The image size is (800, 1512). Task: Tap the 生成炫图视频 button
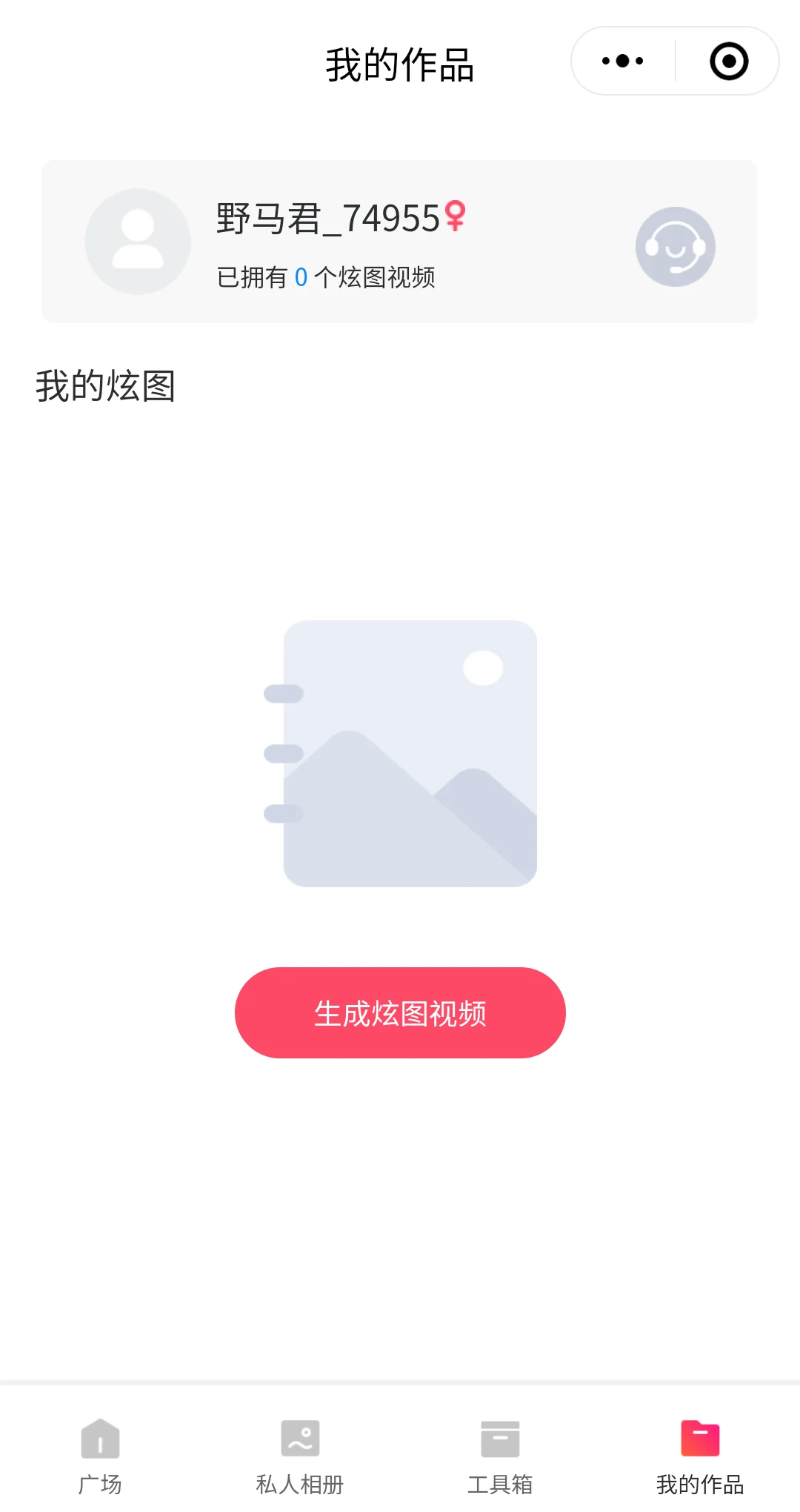[400, 1012]
